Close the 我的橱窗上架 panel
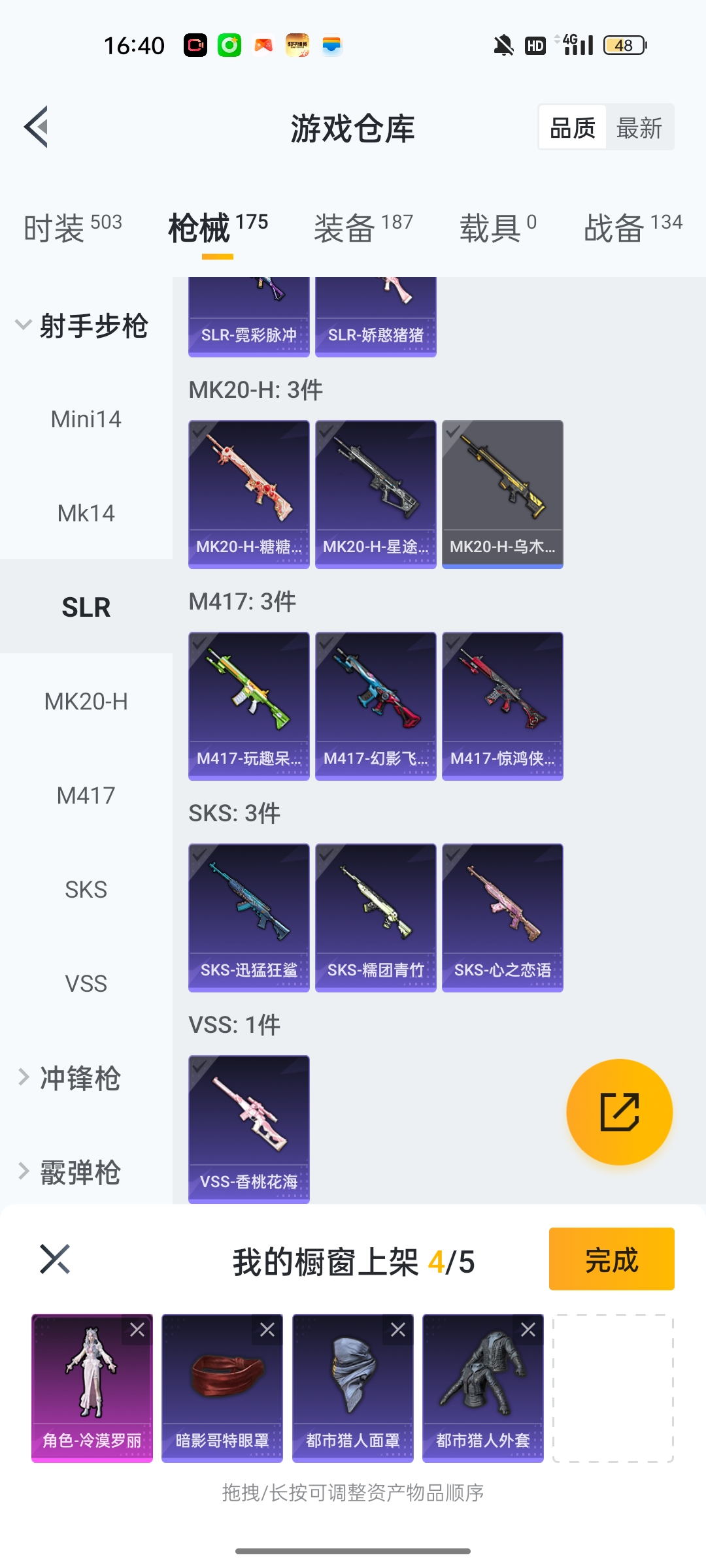706x1568 pixels. 55,1259
